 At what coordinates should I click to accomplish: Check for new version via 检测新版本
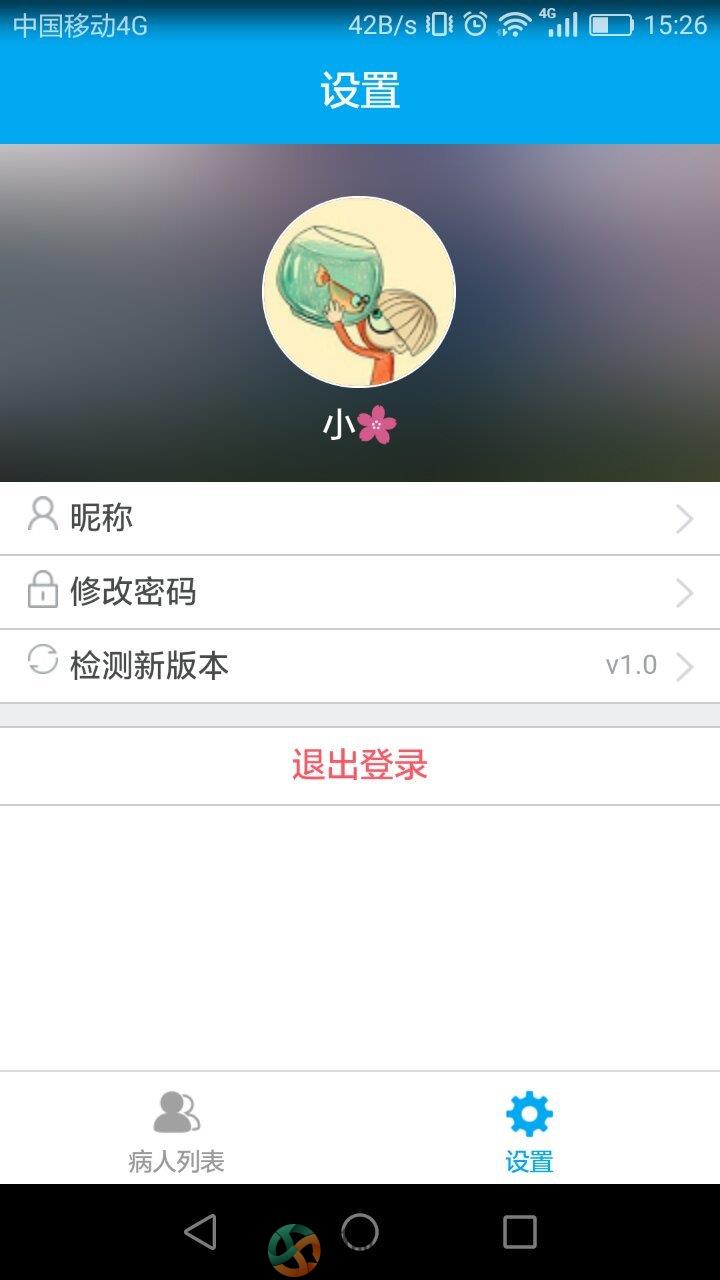360,665
